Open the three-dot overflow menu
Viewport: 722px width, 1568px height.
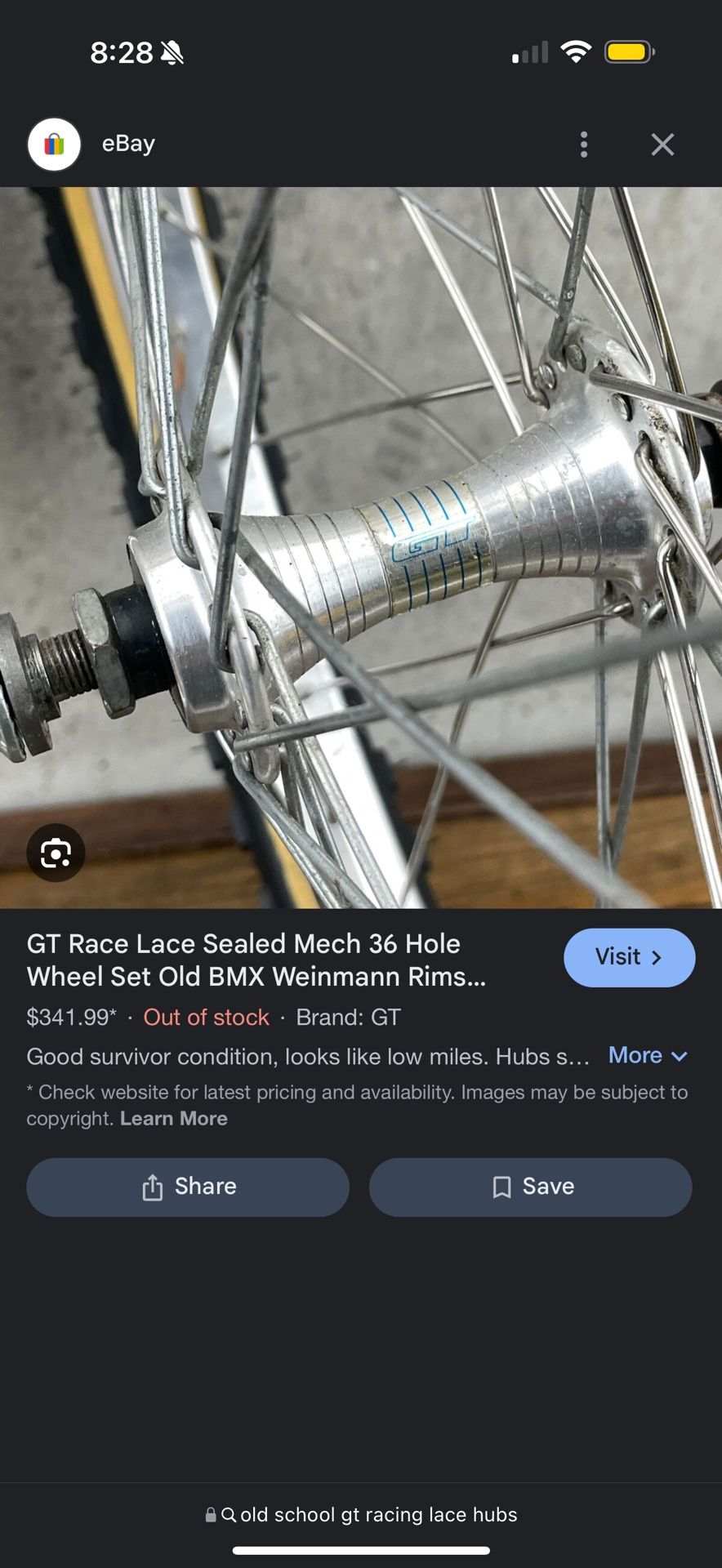pyautogui.click(x=583, y=145)
